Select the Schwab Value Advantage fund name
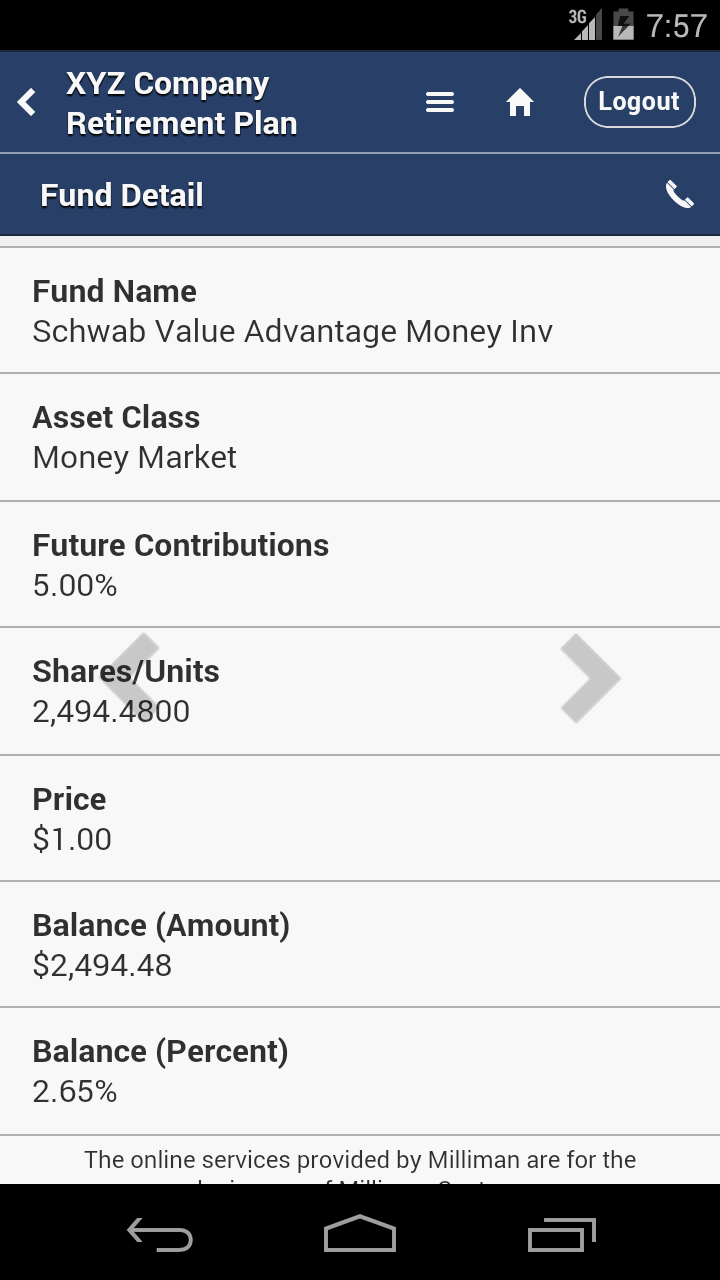The height and width of the screenshot is (1280, 720). pyautogui.click(x=293, y=330)
